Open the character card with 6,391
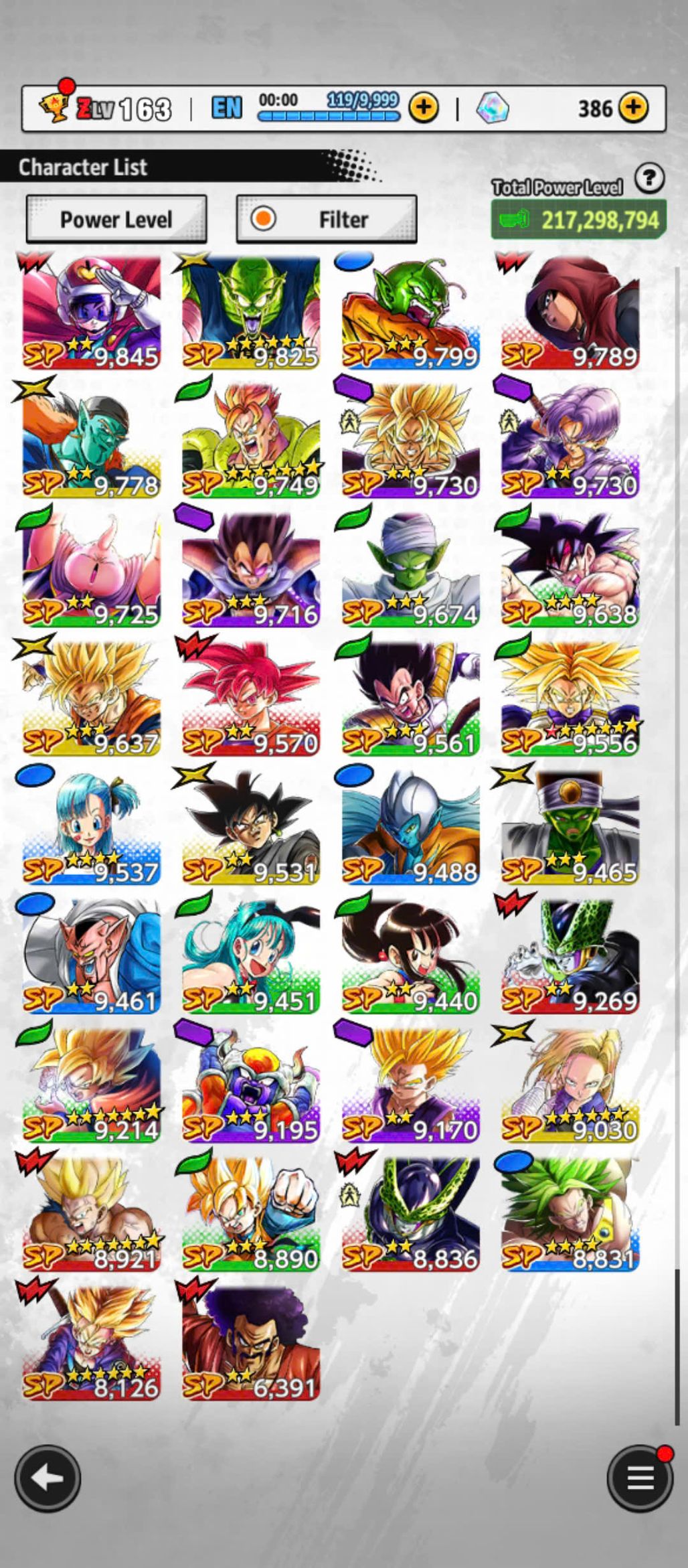Image resolution: width=688 pixels, height=1568 pixels. 251,1344
